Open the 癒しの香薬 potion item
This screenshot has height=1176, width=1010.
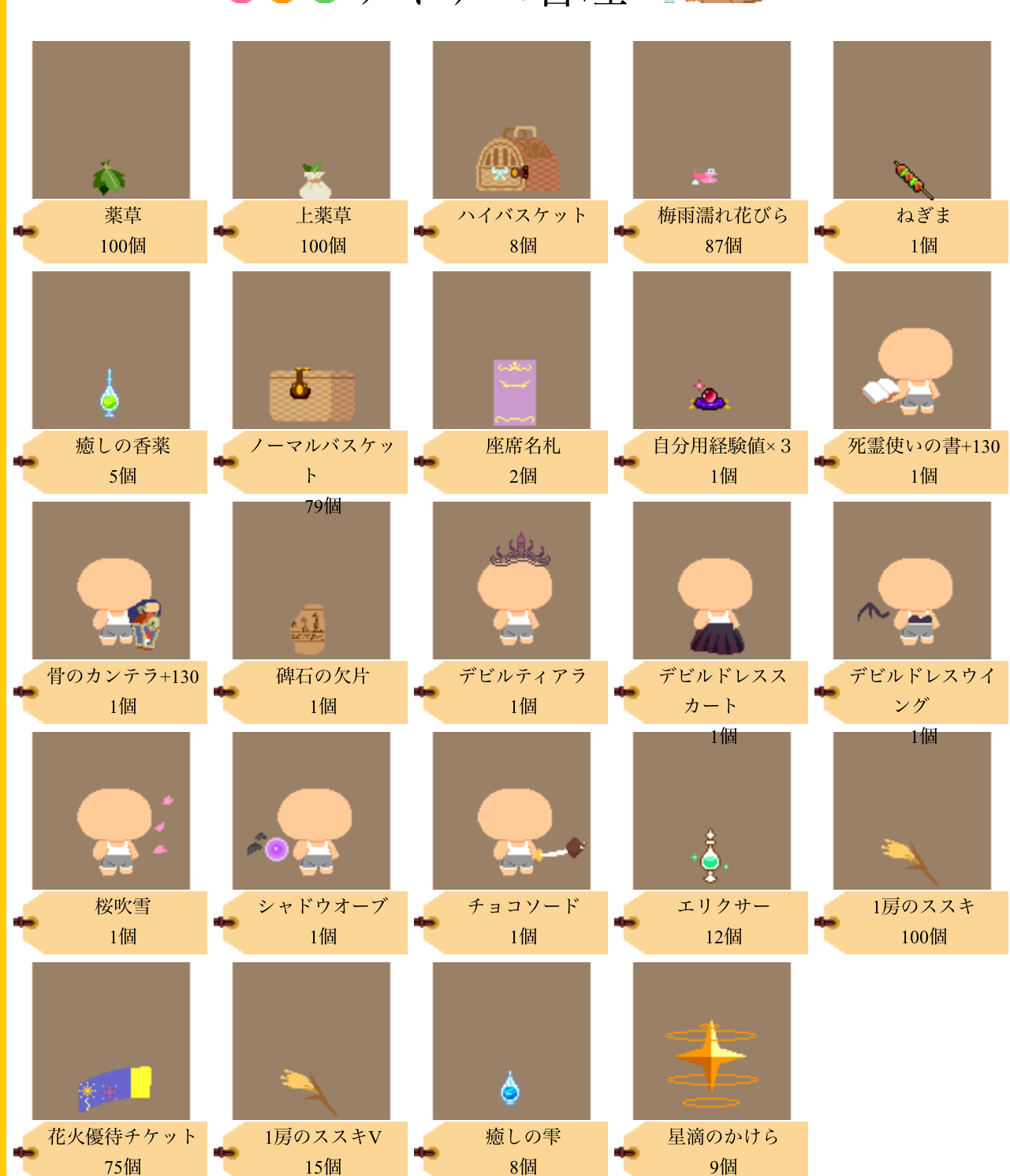[x=110, y=350]
